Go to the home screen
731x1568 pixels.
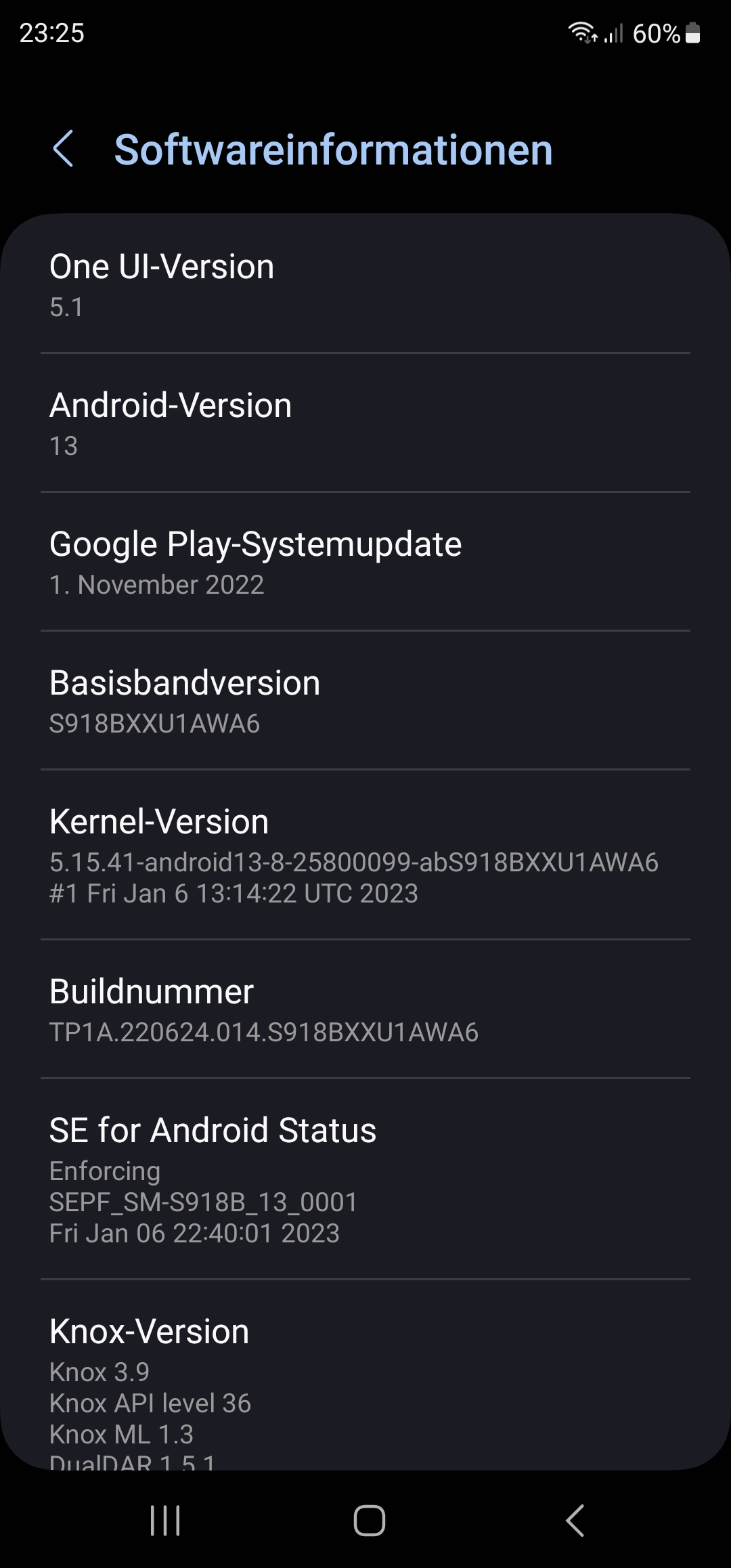pyautogui.click(x=370, y=1521)
